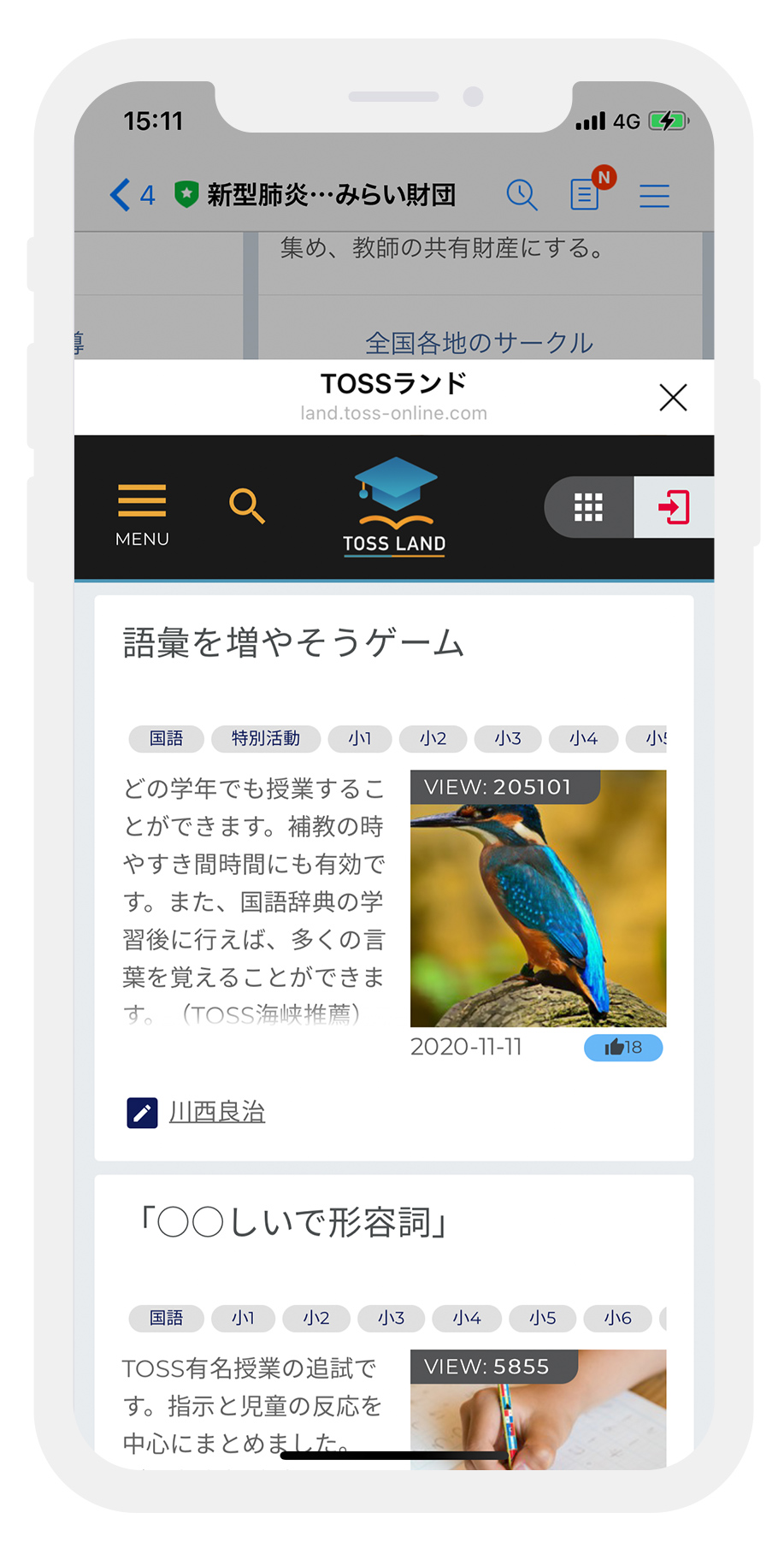
Task: Select the 特別活動 tag chip
Action: pos(265,738)
